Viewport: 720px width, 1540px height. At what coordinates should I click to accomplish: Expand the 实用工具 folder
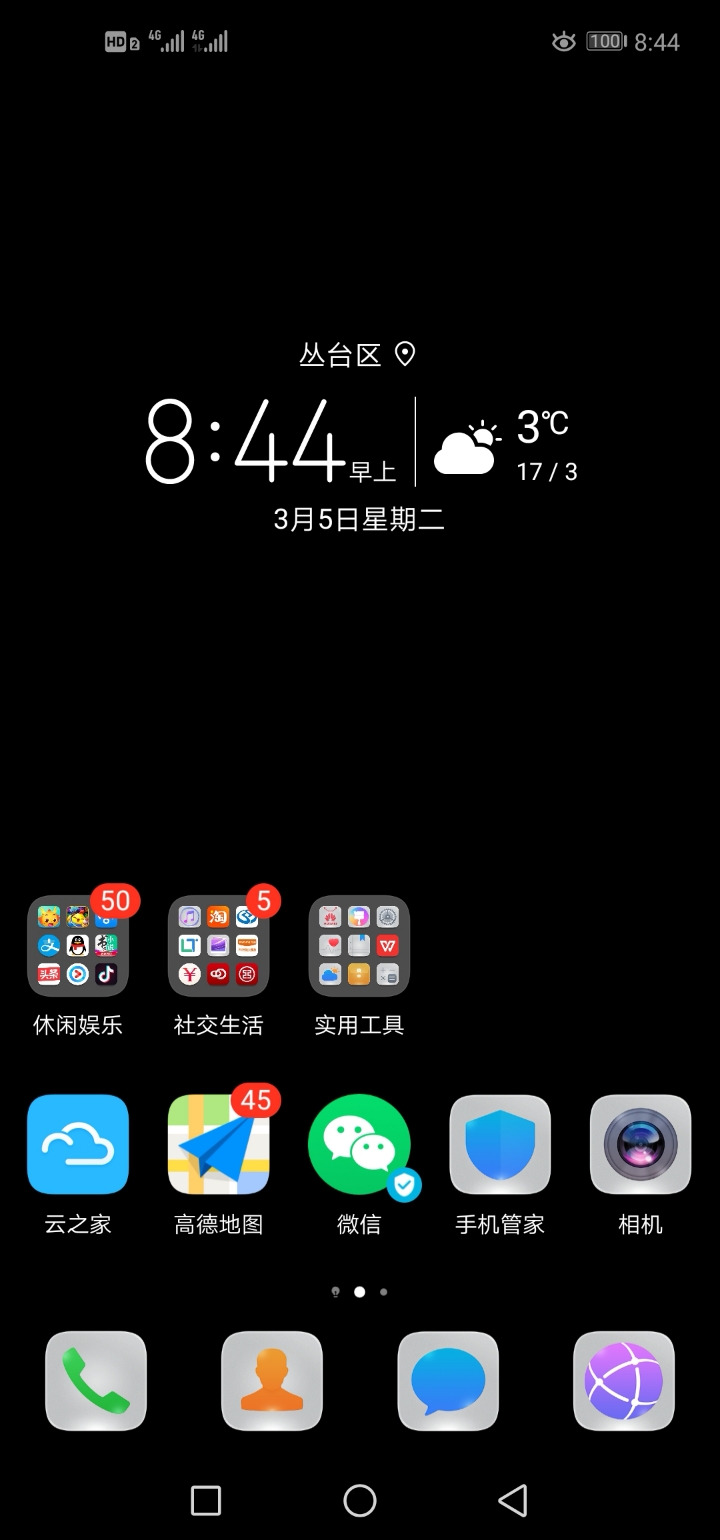[x=359, y=945]
